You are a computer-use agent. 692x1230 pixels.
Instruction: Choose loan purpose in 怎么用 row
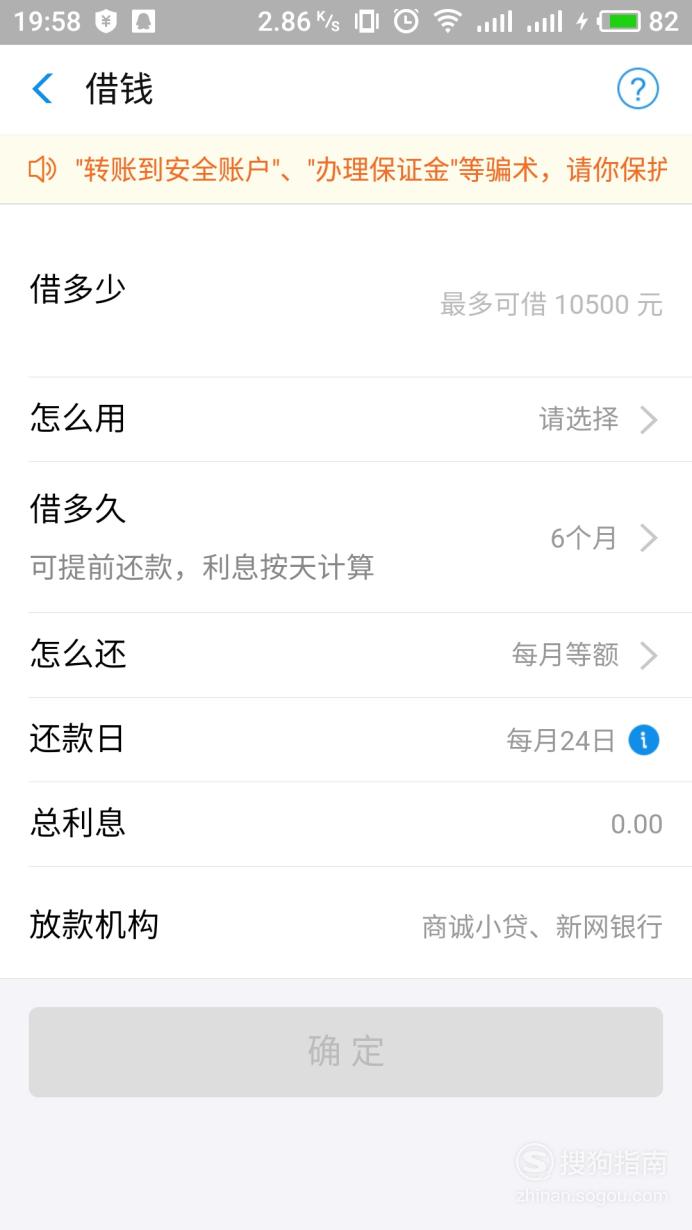coord(346,419)
